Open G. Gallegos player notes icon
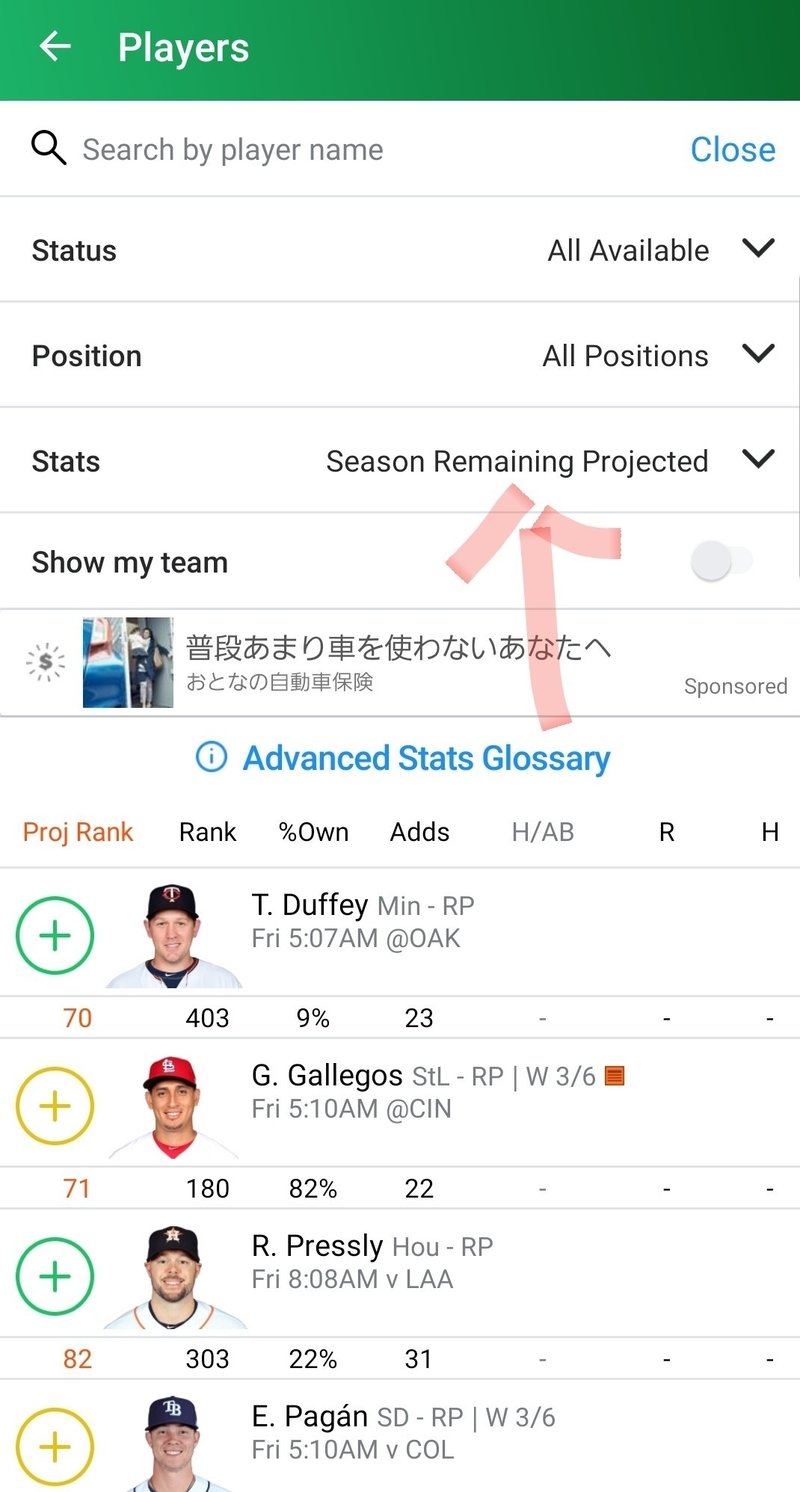The height and width of the screenshot is (1492, 800). tap(615, 1077)
